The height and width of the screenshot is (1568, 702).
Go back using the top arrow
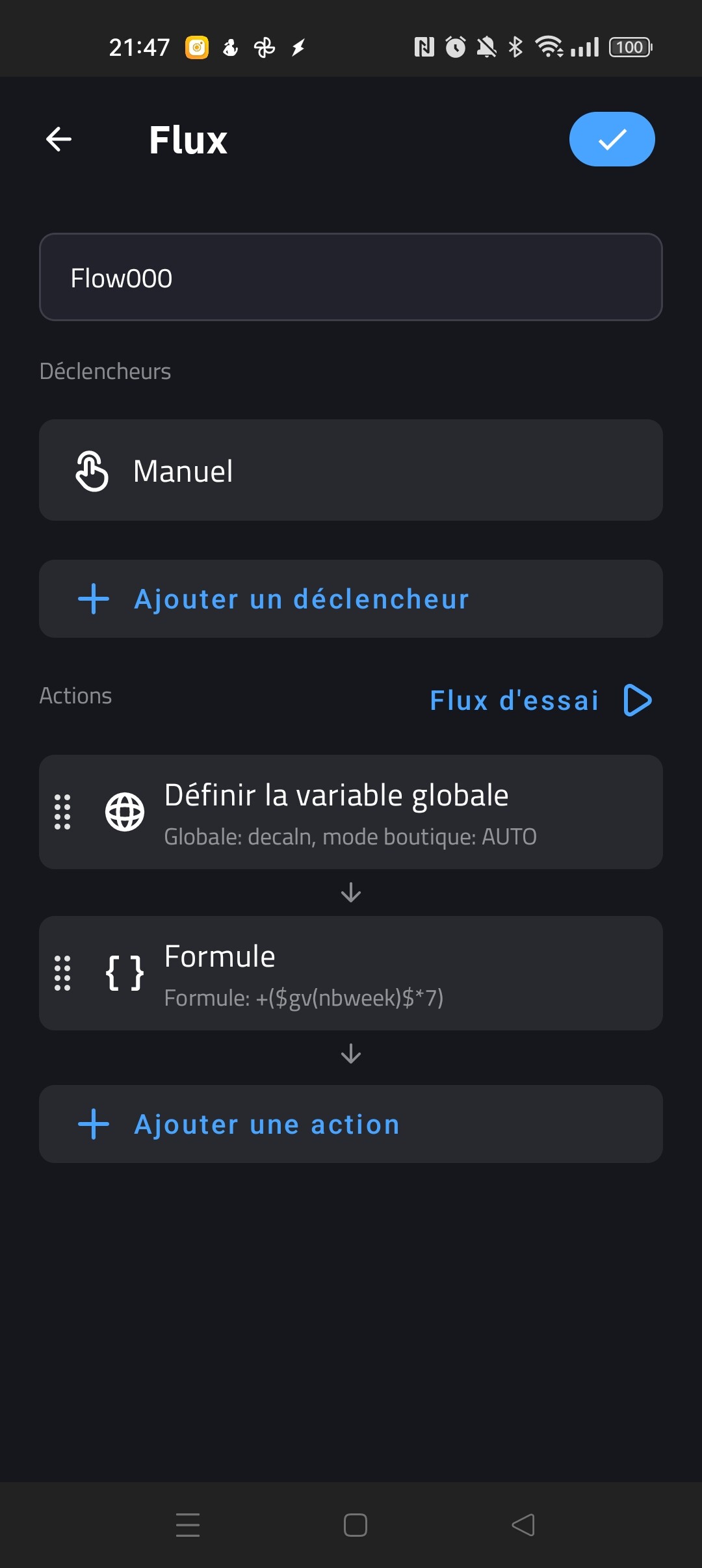point(58,139)
